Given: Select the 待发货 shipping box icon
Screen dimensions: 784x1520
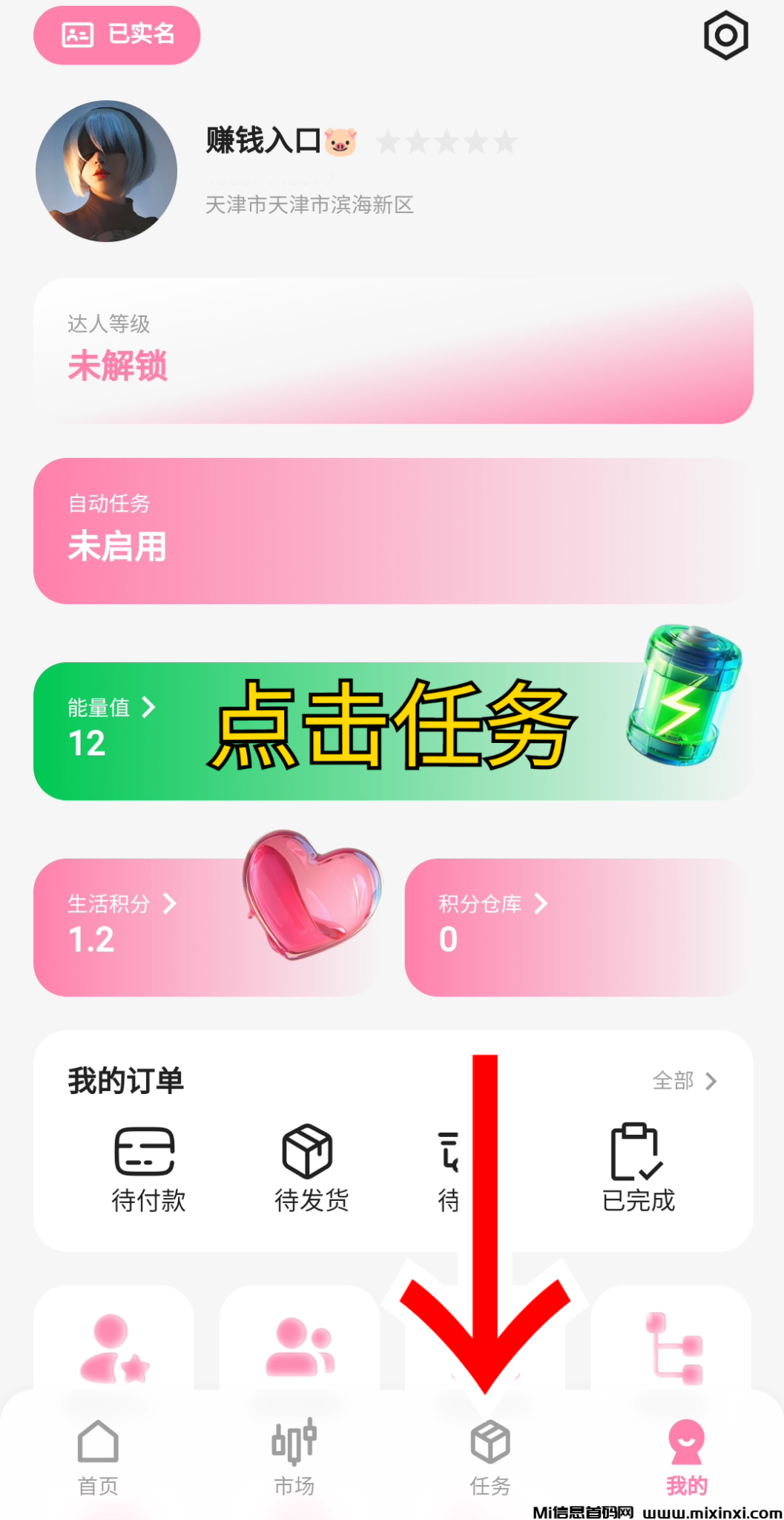Looking at the screenshot, I should (x=309, y=1151).
